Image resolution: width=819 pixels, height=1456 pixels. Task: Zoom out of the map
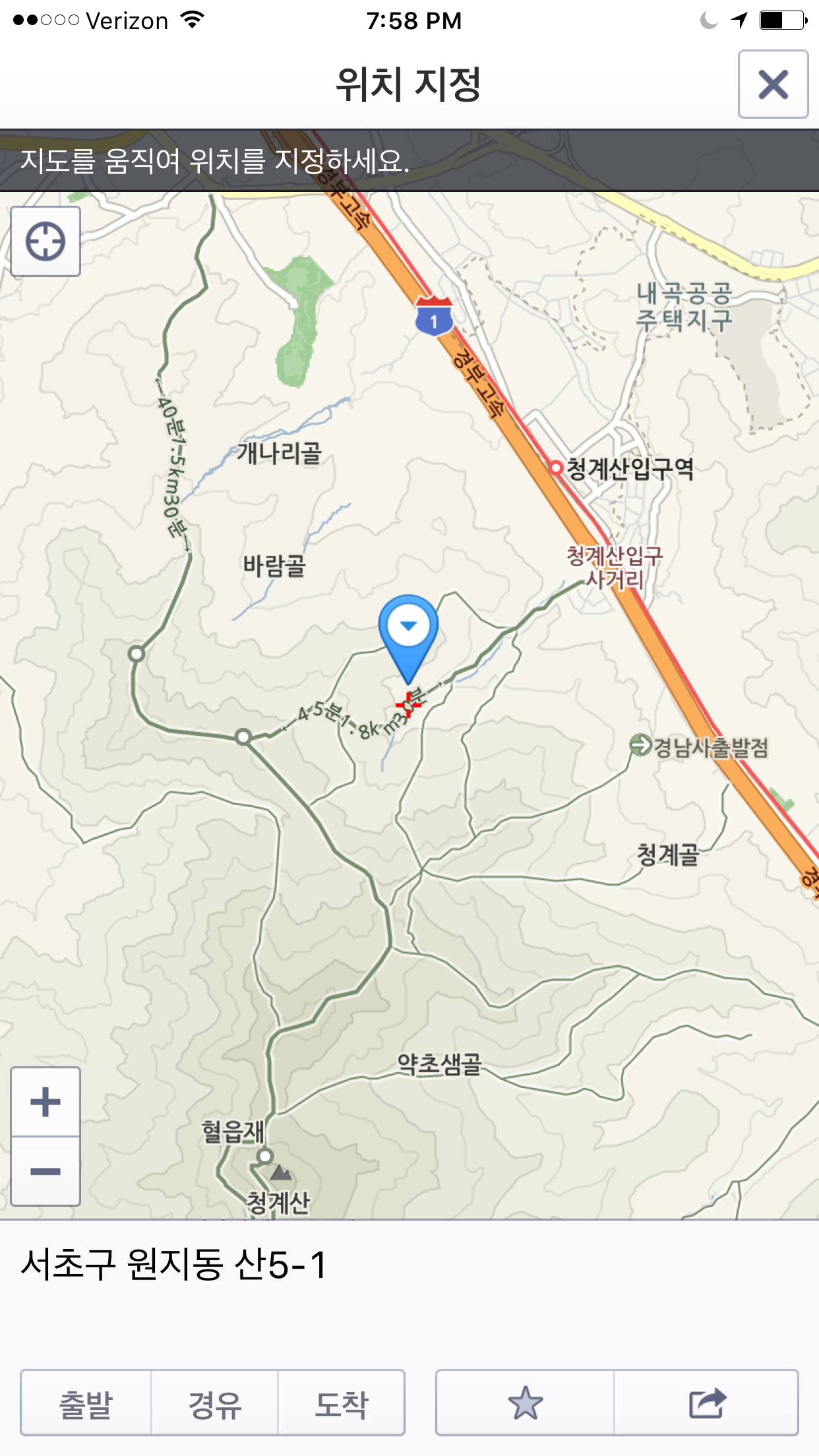(x=45, y=1171)
